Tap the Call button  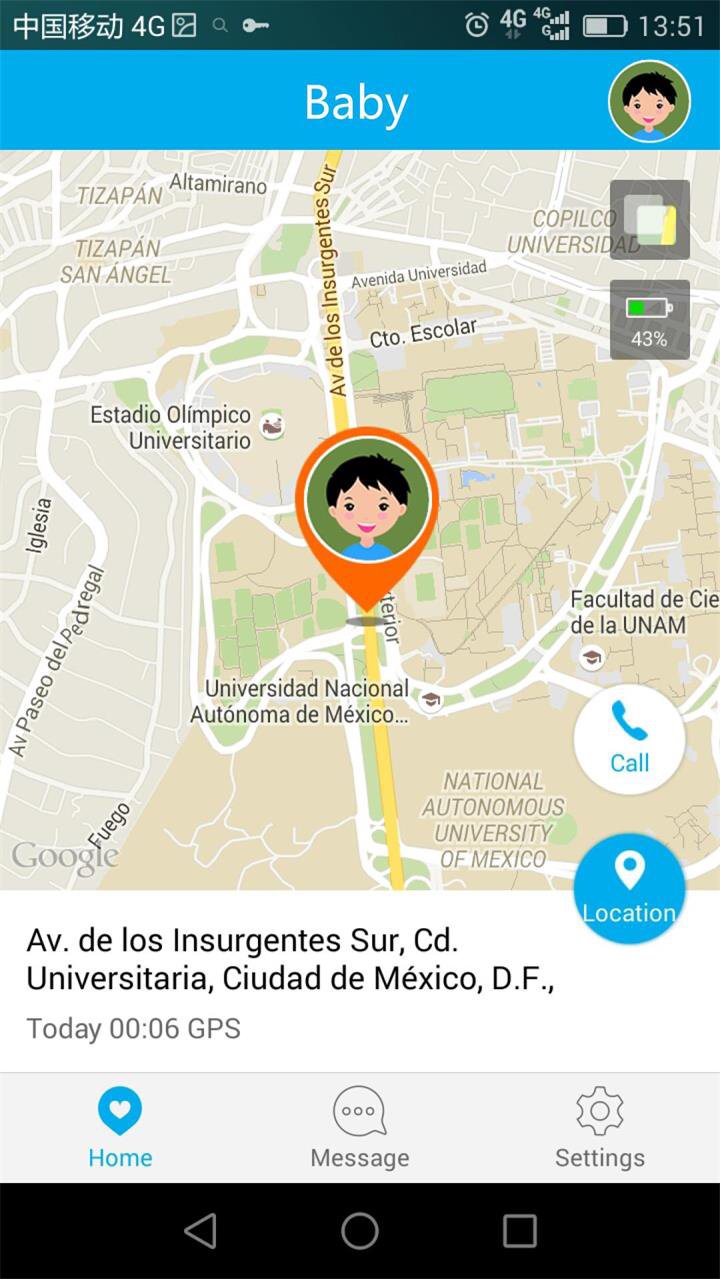pyautogui.click(x=630, y=739)
